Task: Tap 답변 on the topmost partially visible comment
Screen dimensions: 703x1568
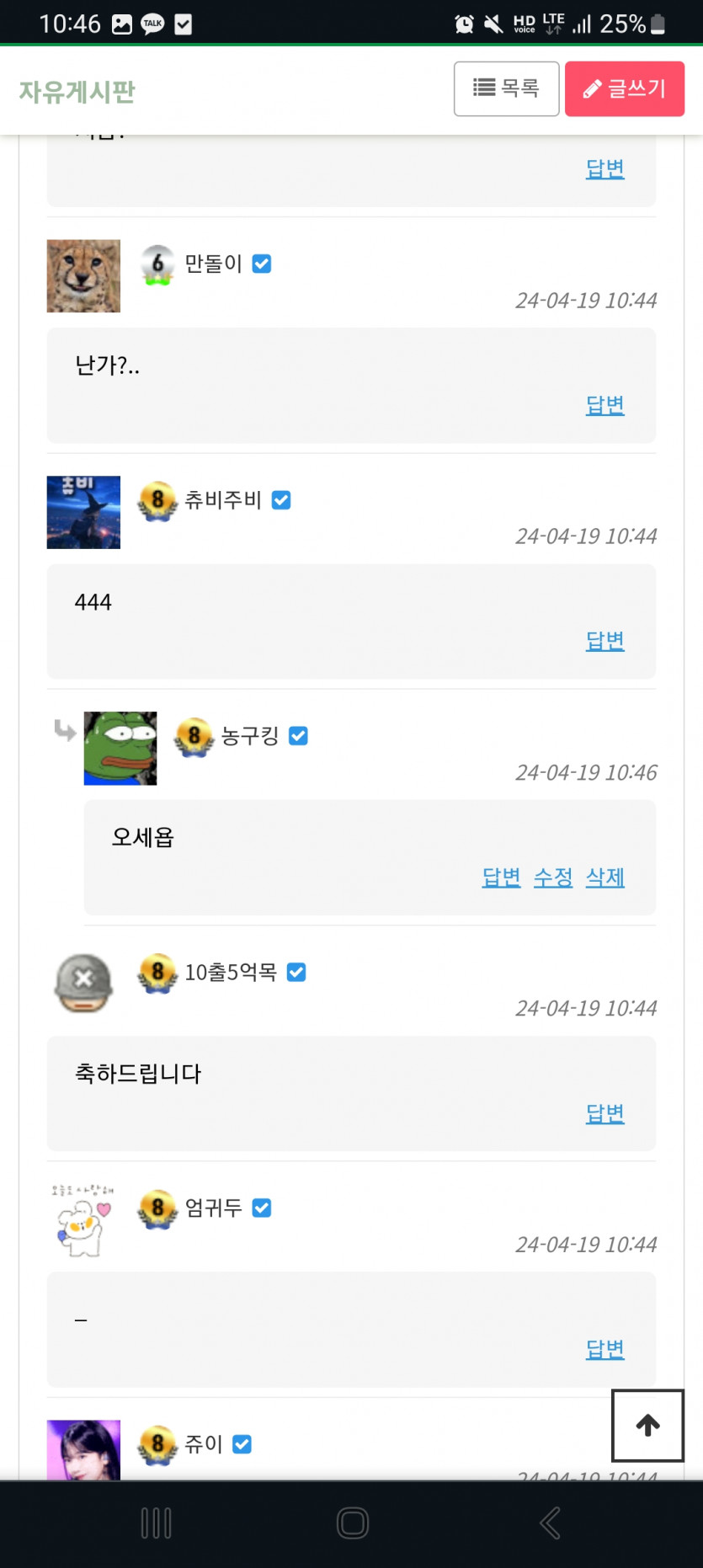Action: [x=604, y=169]
